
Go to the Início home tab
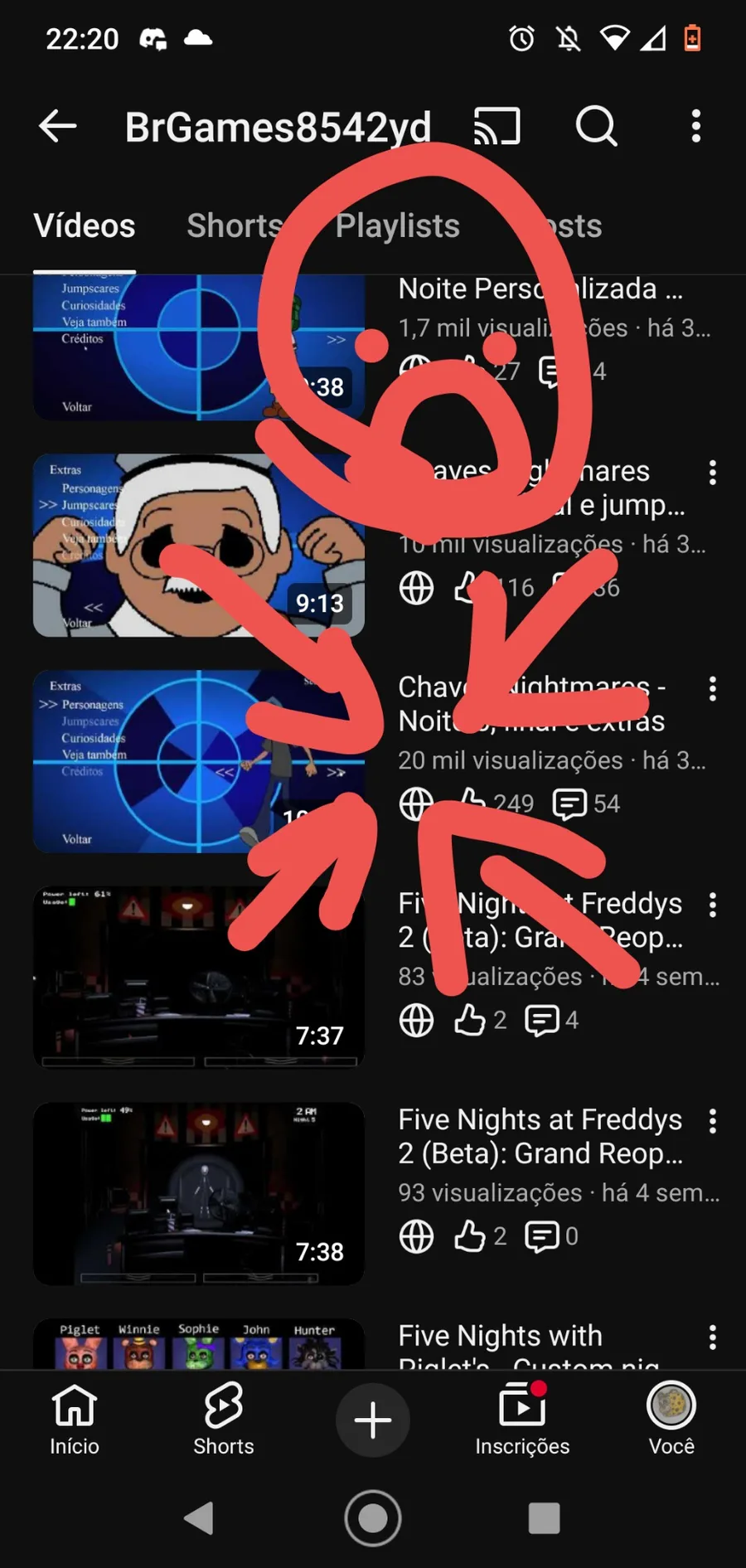coord(75,1420)
